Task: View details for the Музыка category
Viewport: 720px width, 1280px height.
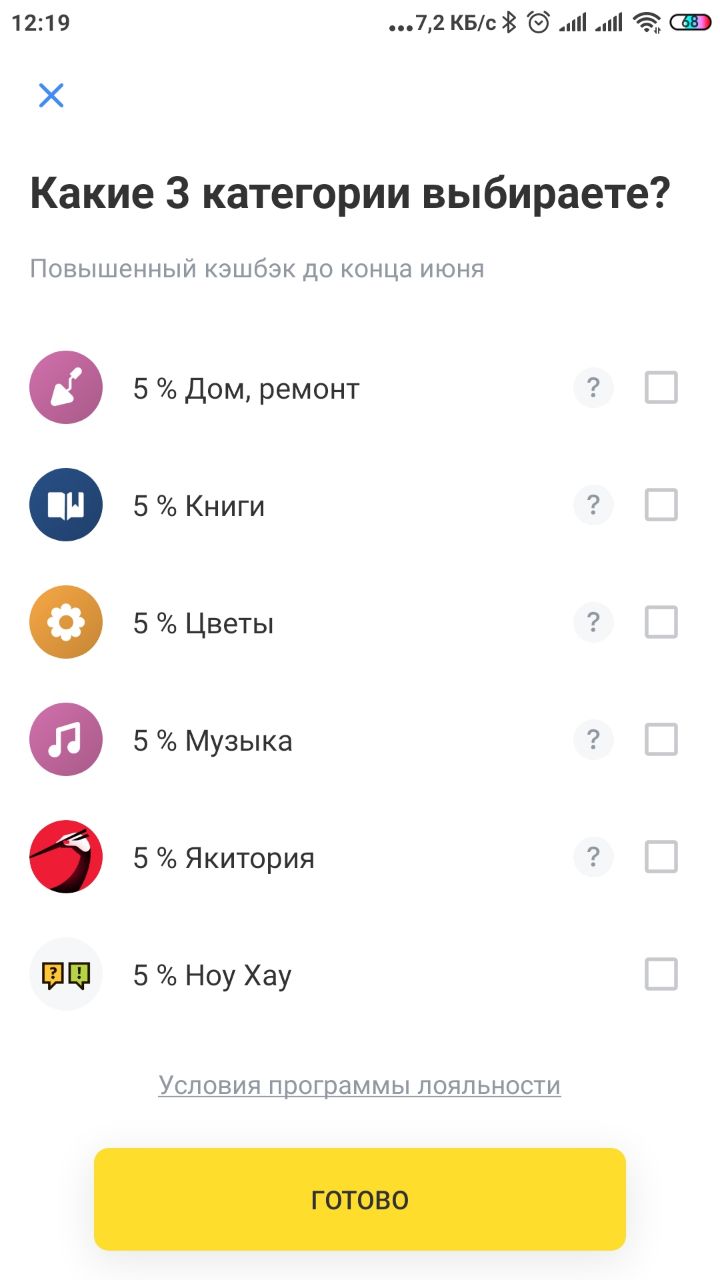Action: 593,740
